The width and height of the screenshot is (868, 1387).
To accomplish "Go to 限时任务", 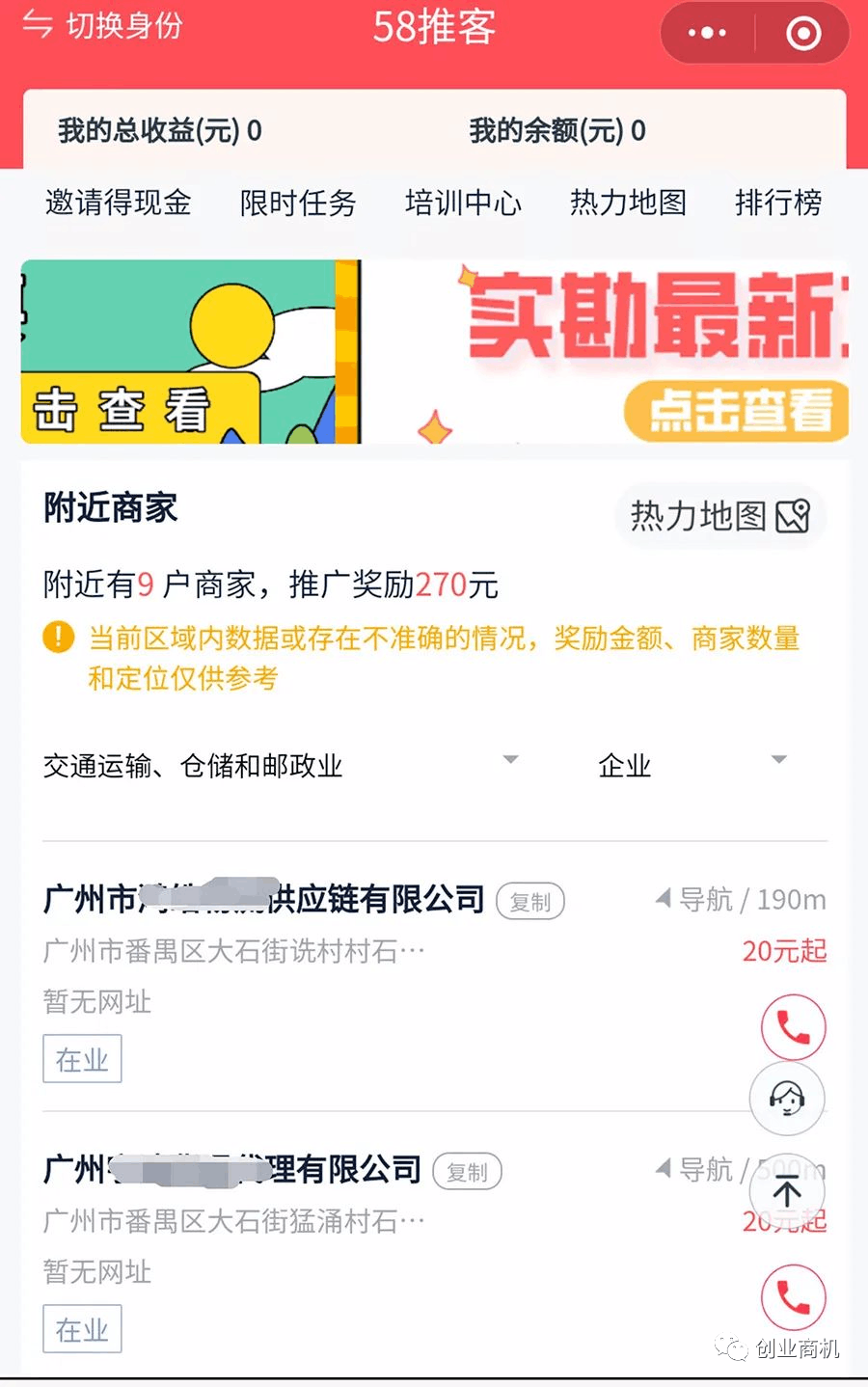I will [x=298, y=203].
